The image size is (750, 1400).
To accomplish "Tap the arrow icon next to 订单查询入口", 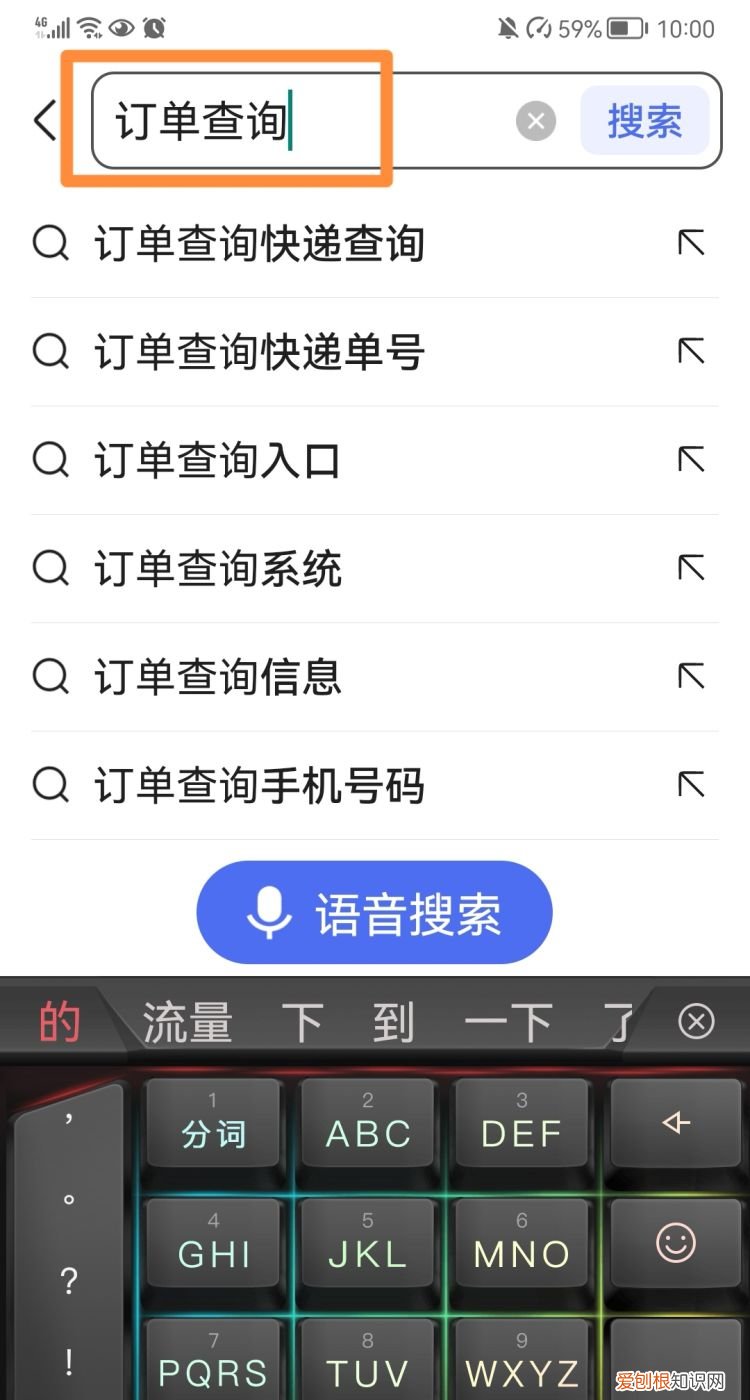I will [x=690, y=459].
